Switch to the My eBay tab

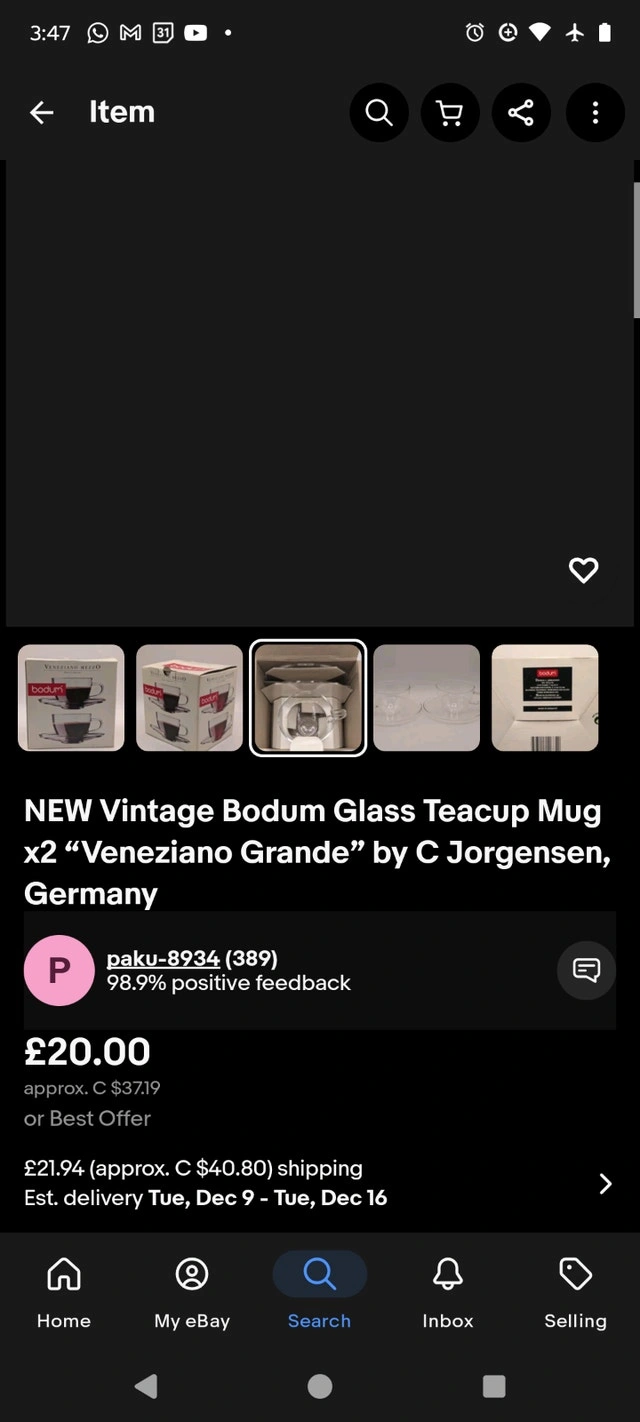192,1292
